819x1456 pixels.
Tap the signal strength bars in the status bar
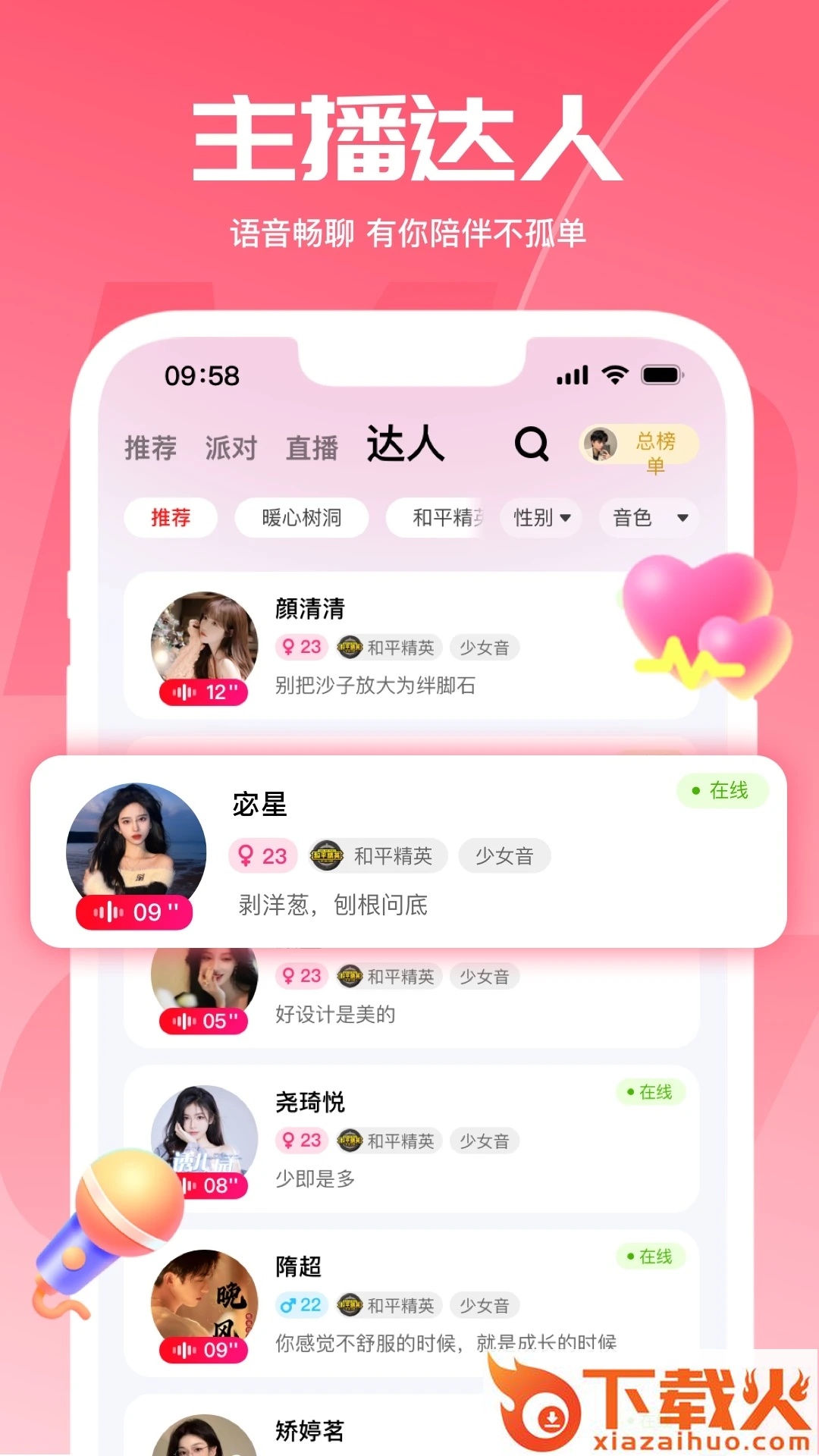574,373
